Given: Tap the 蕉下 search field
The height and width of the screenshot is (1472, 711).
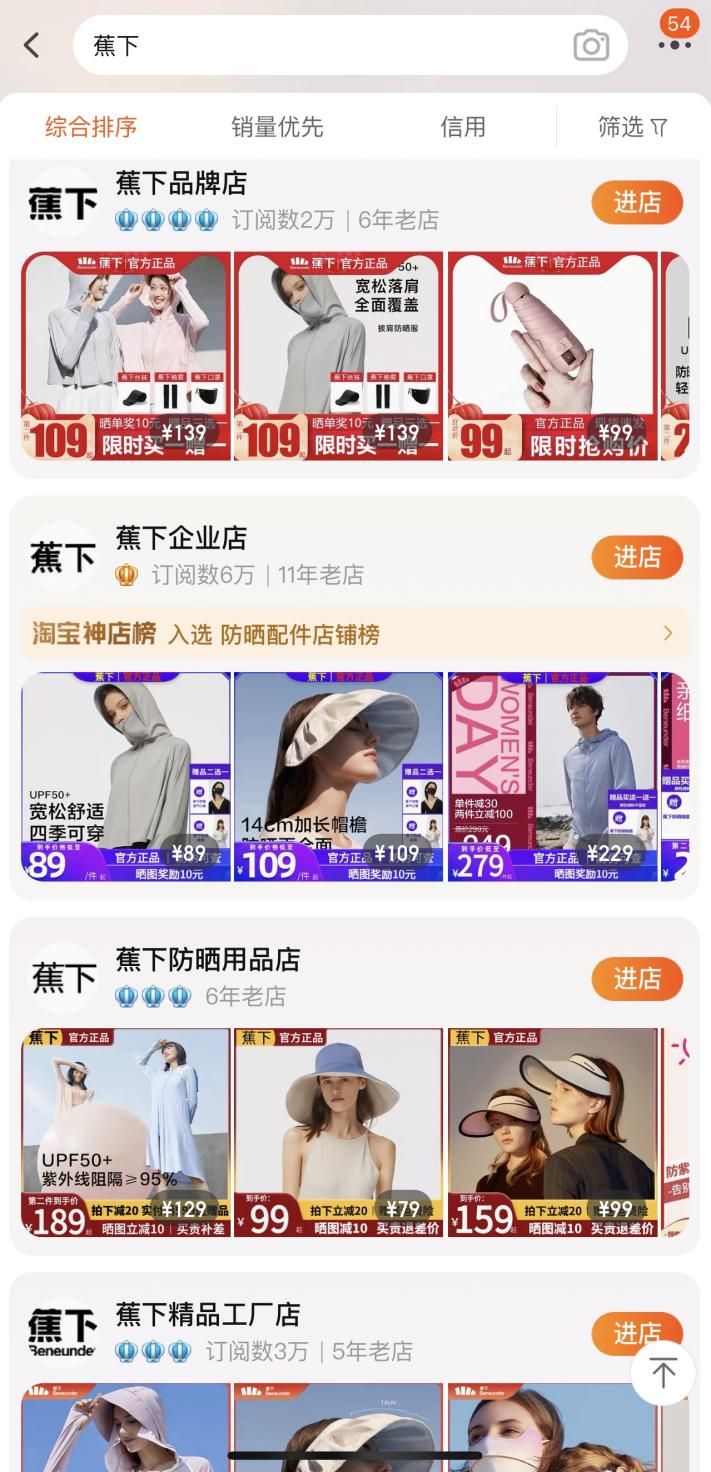Looking at the screenshot, I should coord(320,45).
